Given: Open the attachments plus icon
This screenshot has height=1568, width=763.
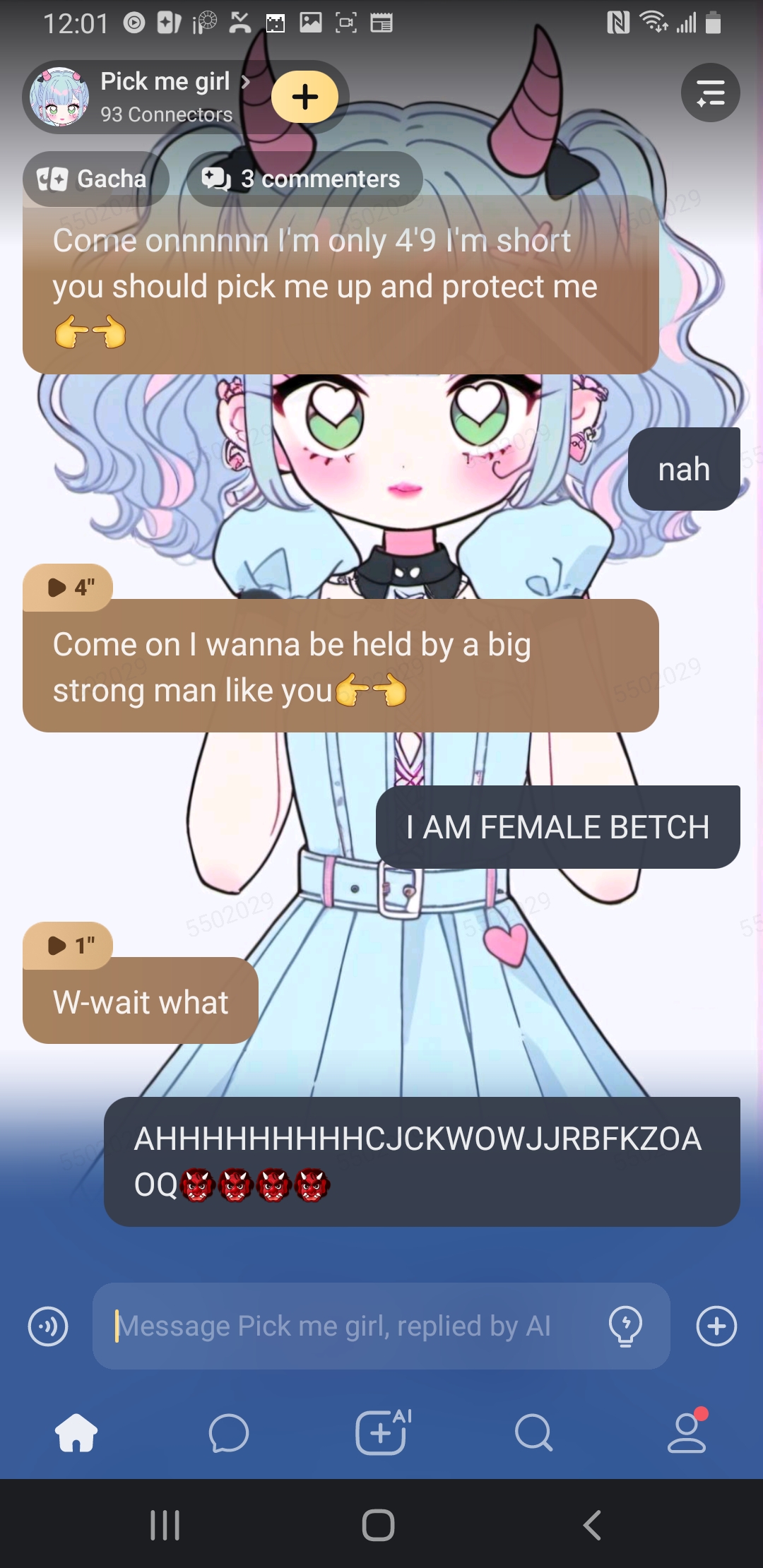Looking at the screenshot, I should [716, 1326].
